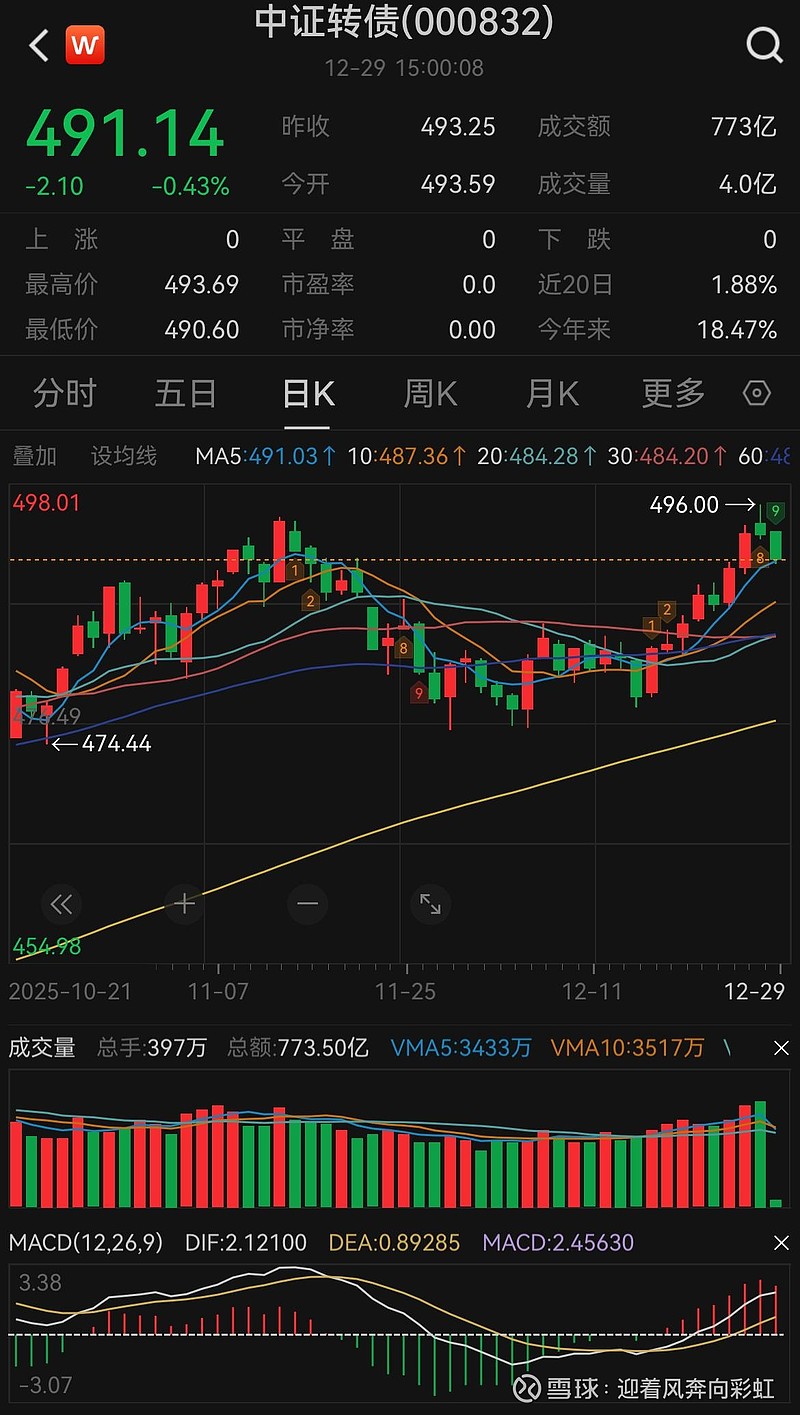Expand the chart to fullscreen with arrows icon
This screenshot has width=800, height=1415.
pyautogui.click(x=430, y=903)
